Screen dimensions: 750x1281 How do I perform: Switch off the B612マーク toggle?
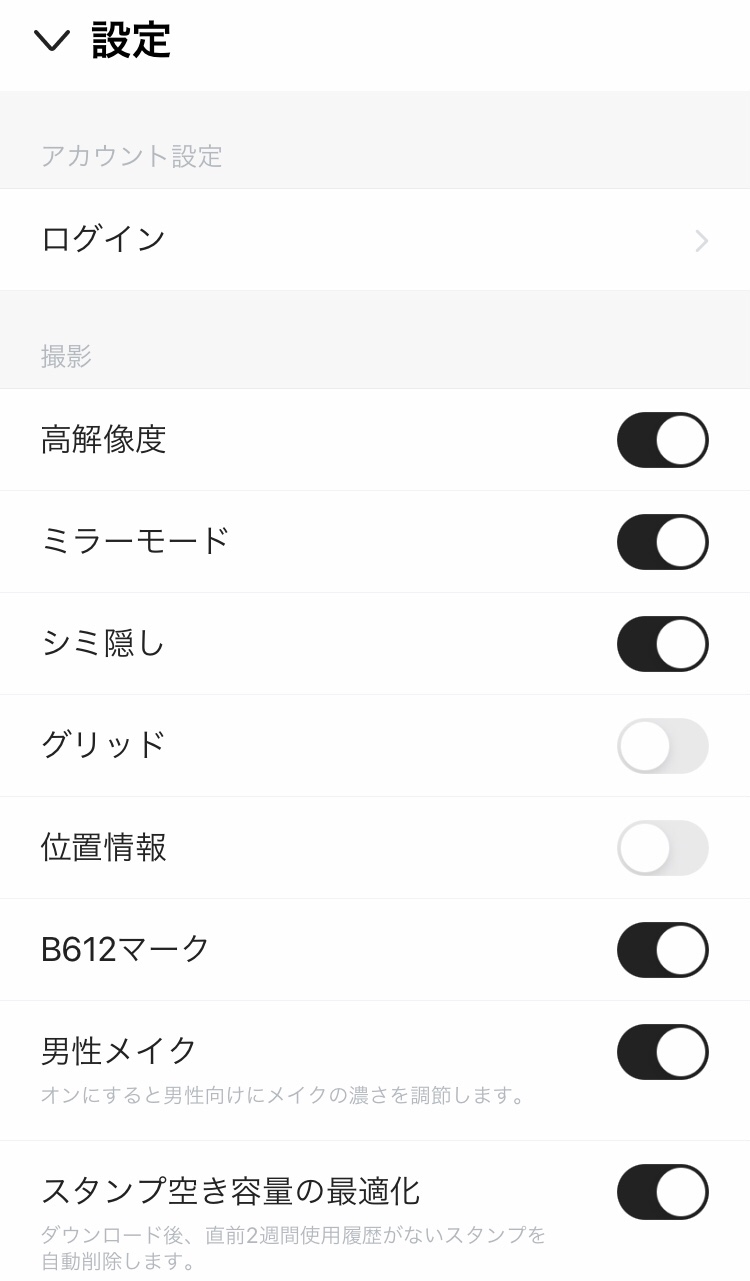pyautogui.click(x=662, y=950)
